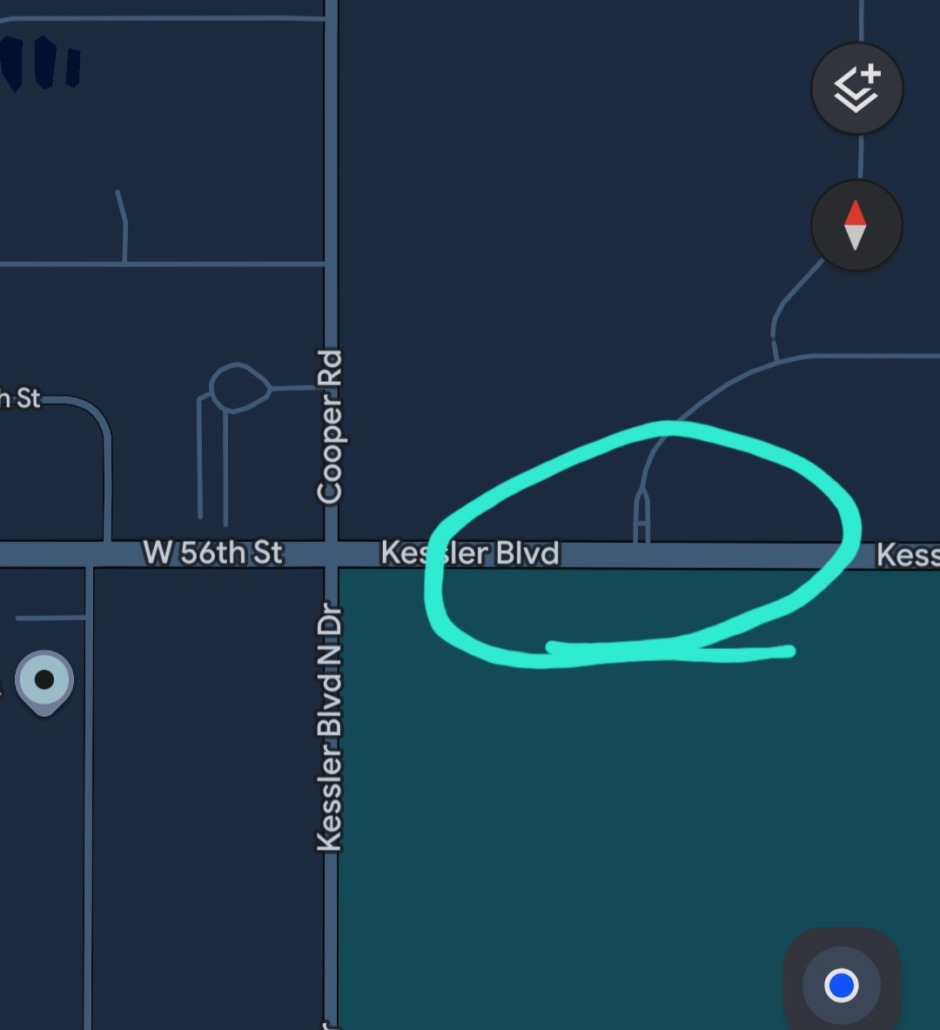
Task: Select the grey map pin marker
Action: pos(44,681)
